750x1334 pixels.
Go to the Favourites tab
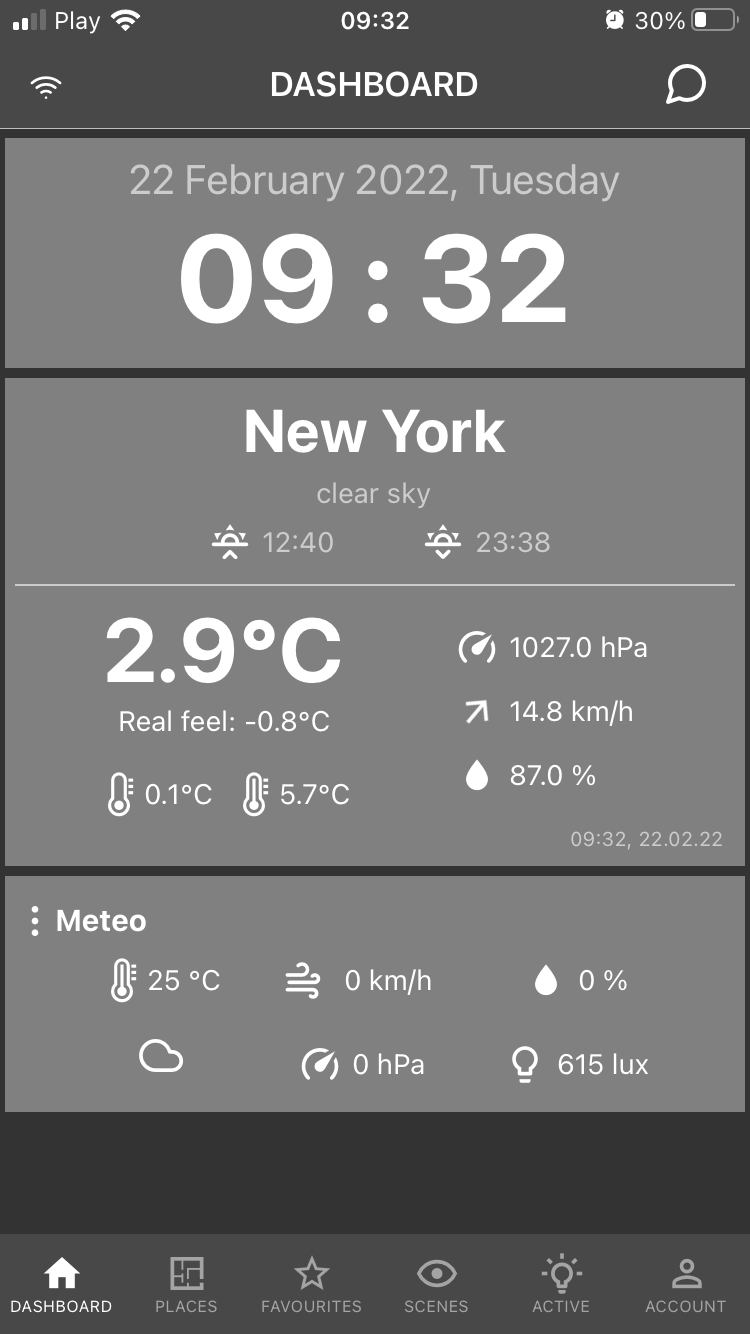click(311, 1285)
